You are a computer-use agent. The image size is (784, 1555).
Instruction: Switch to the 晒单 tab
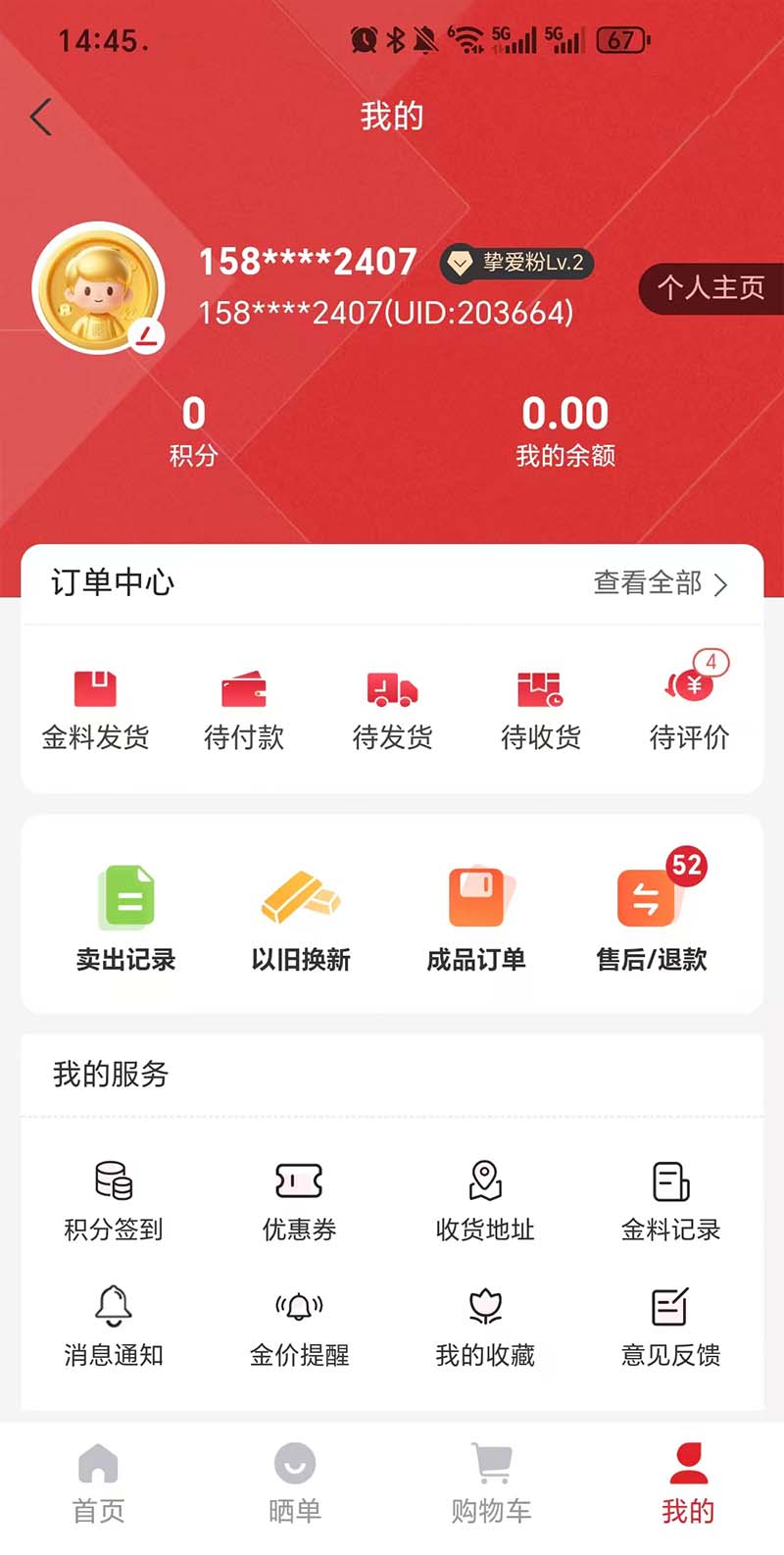[x=295, y=1482]
